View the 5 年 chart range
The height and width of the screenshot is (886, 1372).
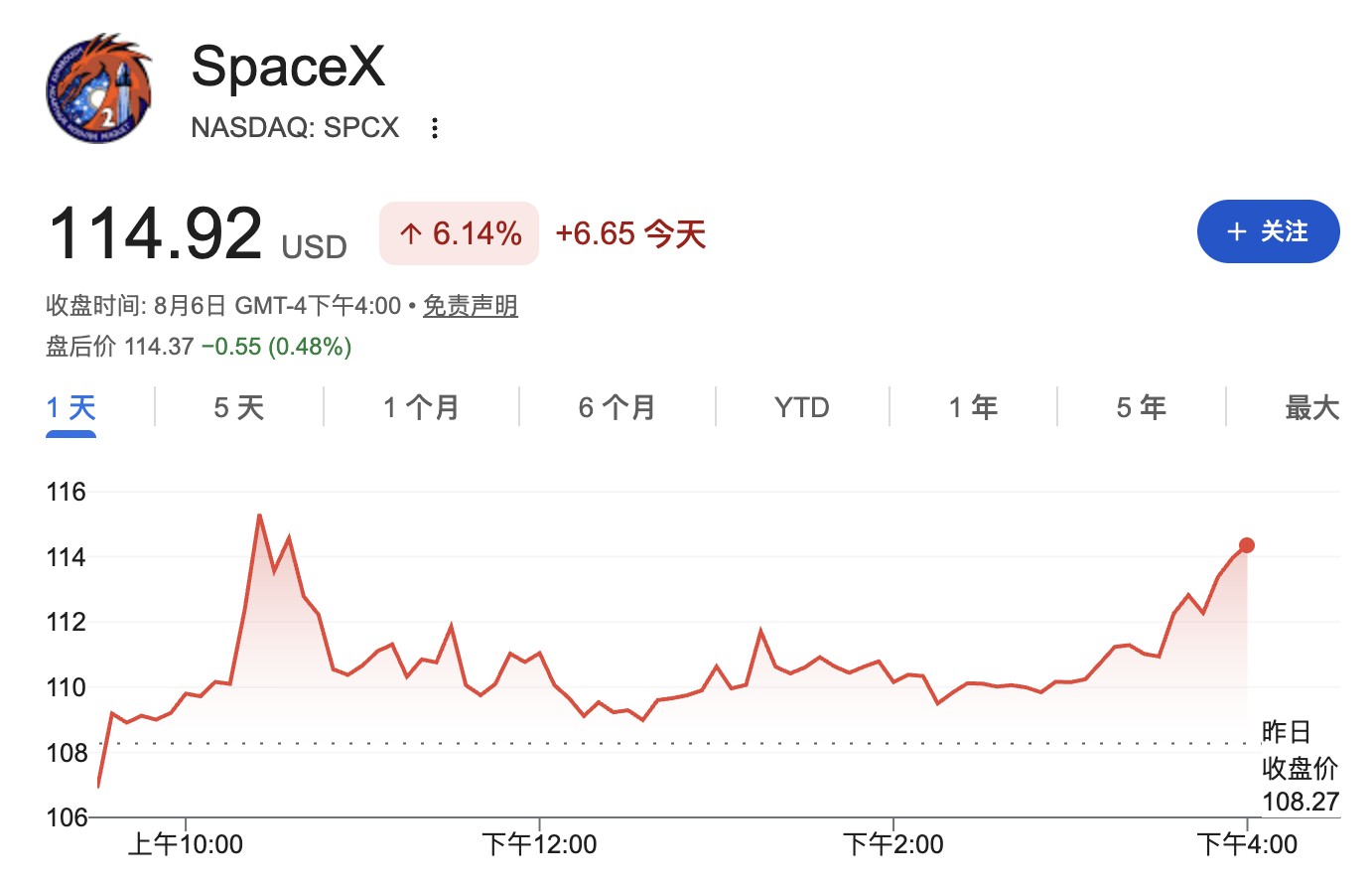point(1141,407)
